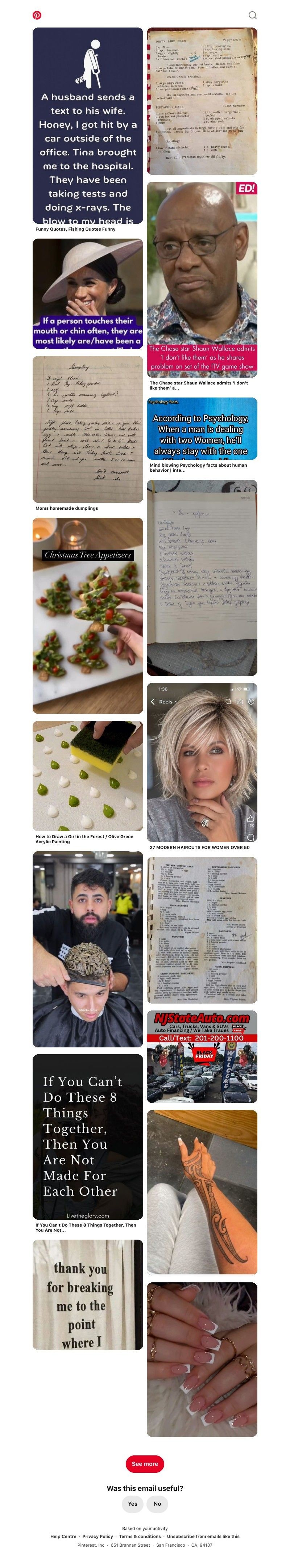
Task: Open the Dirty Bird Cake recipe card pin
Action: [x=202, y=101]
